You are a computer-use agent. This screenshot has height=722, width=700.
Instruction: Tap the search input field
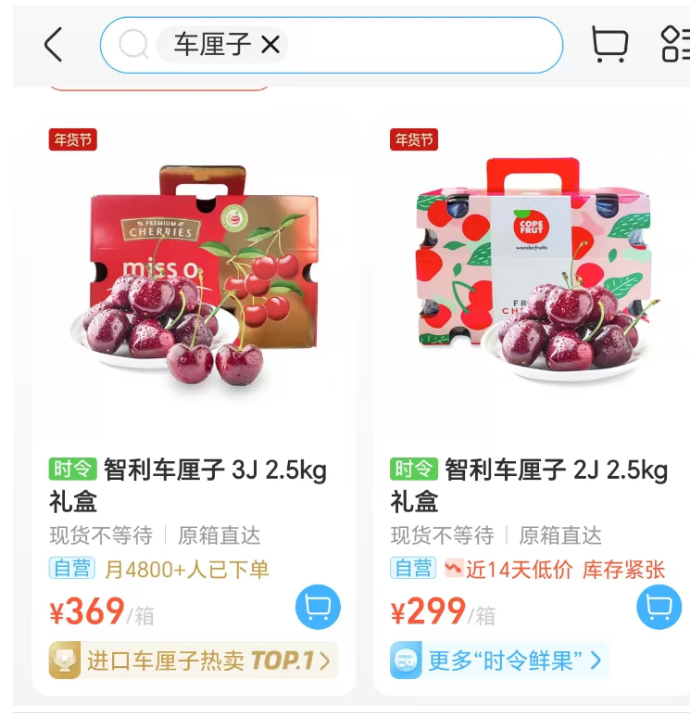420,45
